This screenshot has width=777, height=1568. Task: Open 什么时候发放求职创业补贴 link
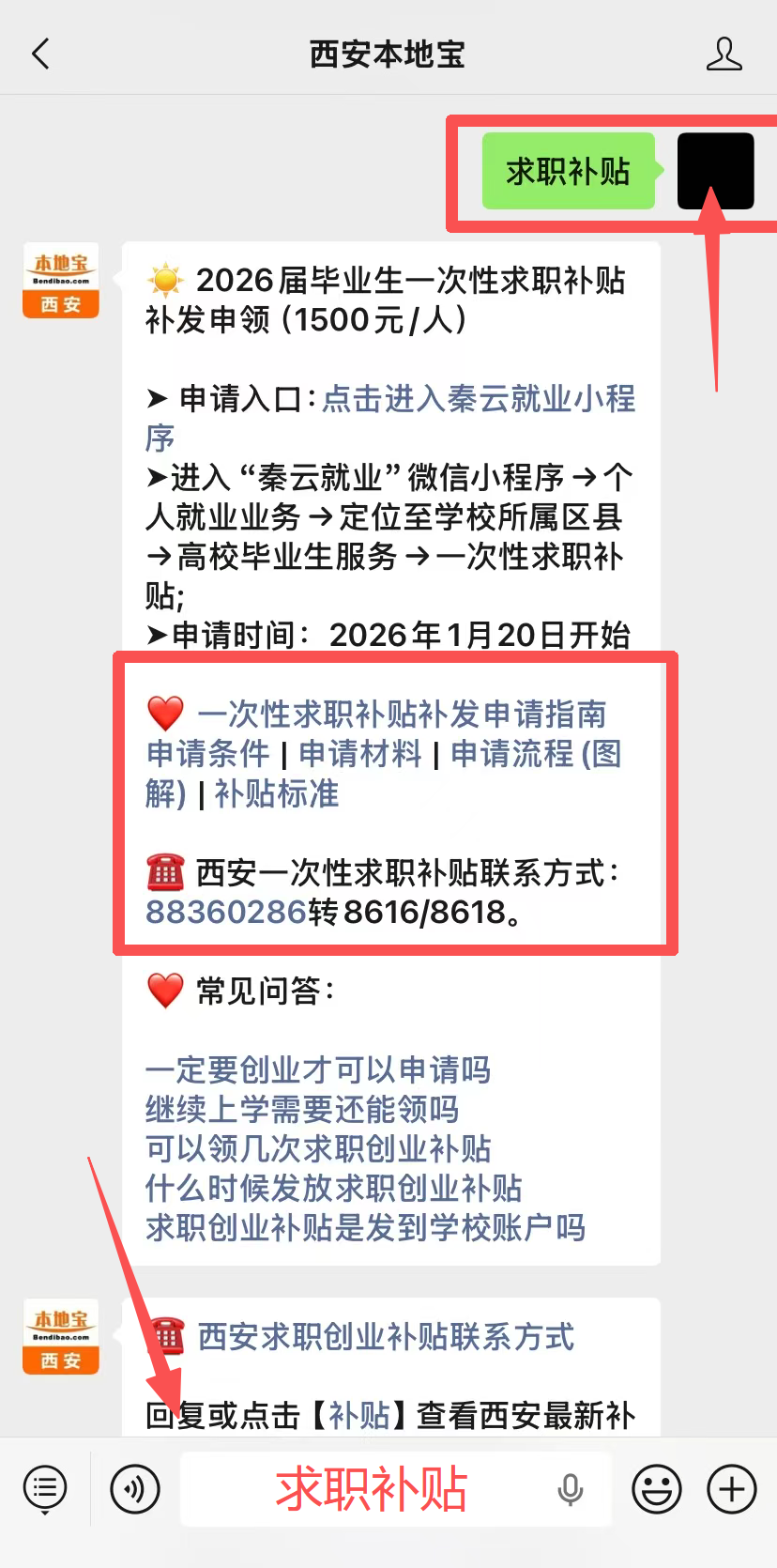[x=333, y=1189]
